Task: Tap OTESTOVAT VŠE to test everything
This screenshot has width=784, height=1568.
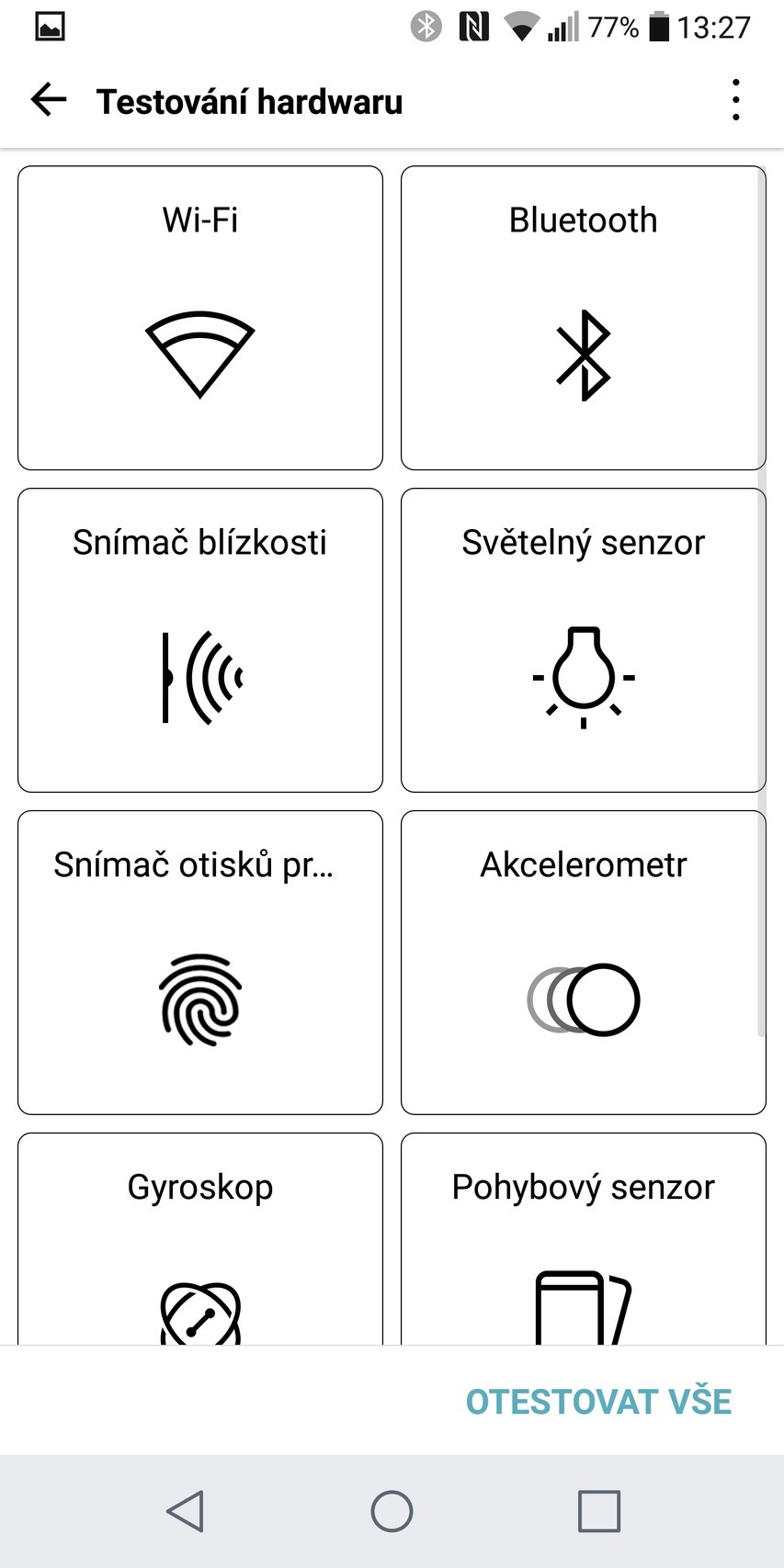Action: (x=597, y=1400)
